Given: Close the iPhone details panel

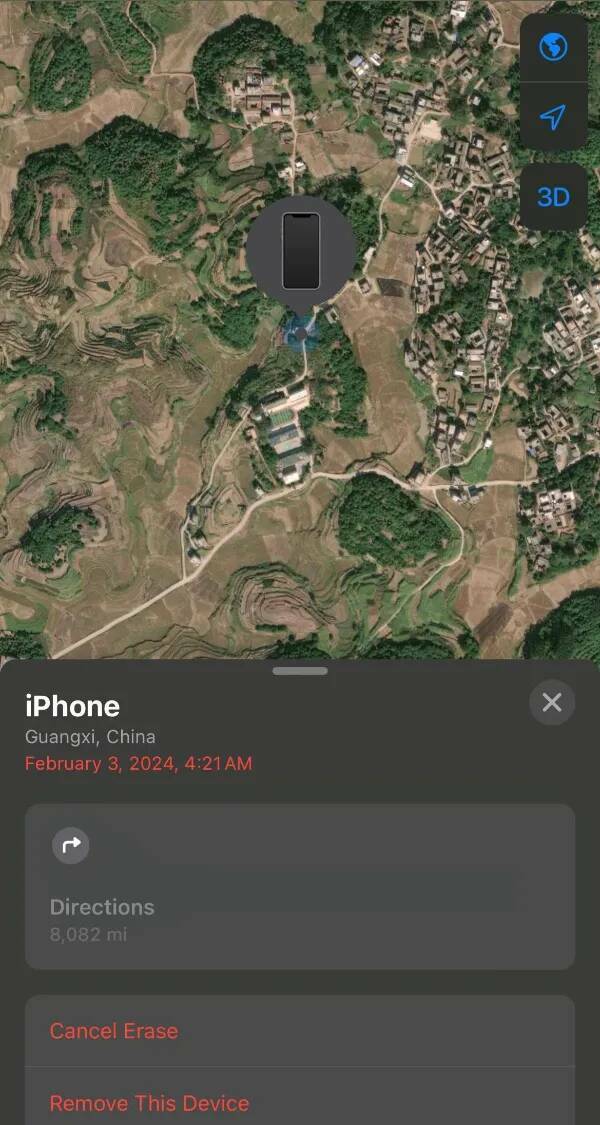Looking at the screenshot, I should tap(552, 703).
